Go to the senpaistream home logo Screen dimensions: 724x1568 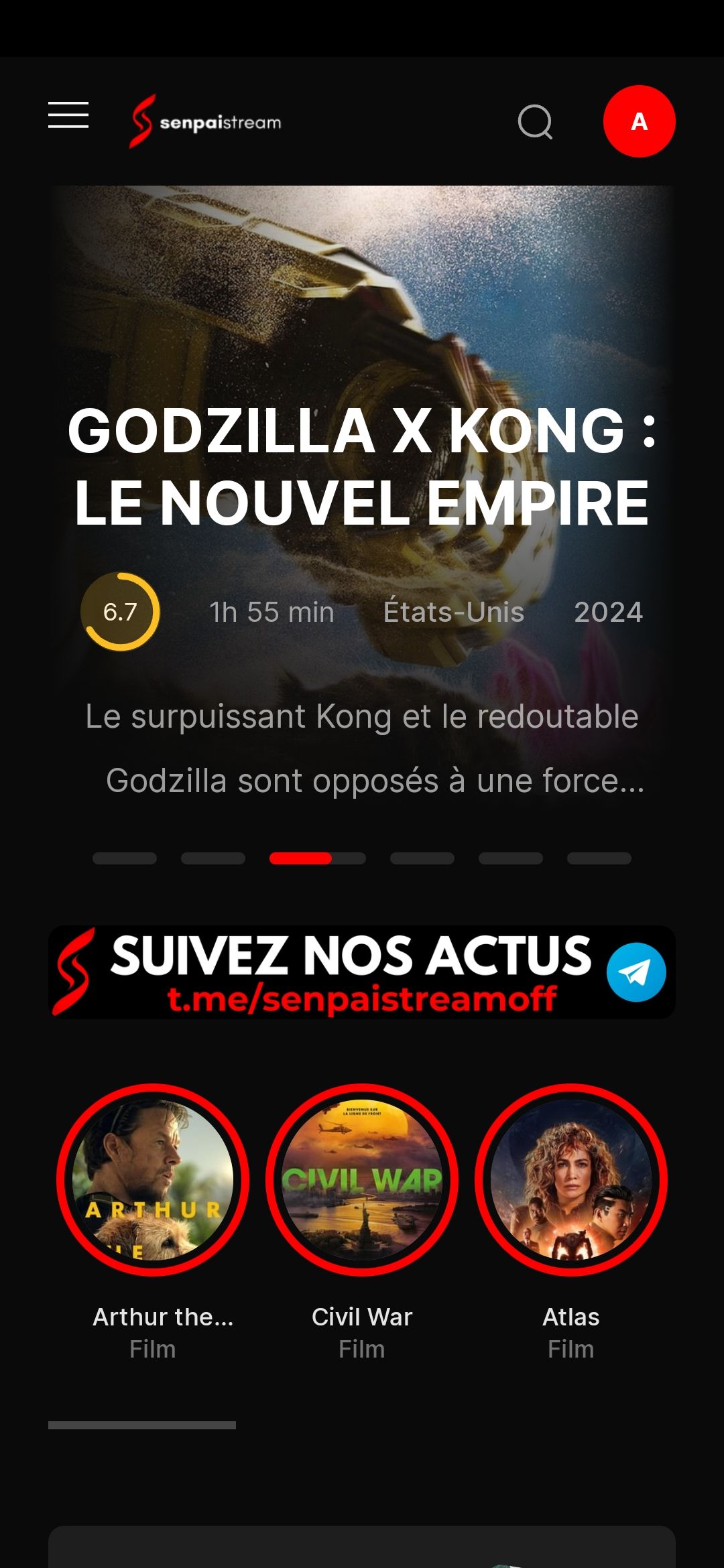click(205, 121)
